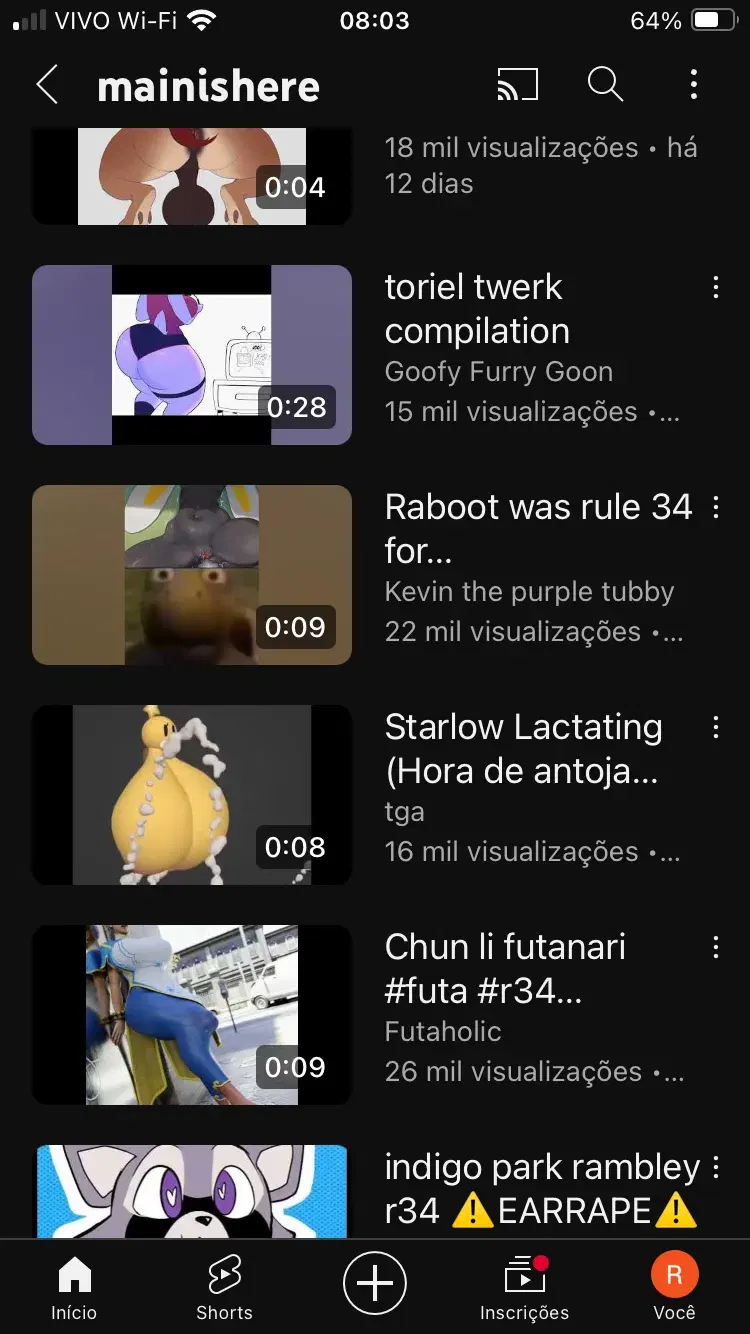Viewport: 750px width, 1334px height.
Task: Cast to a device
Action: [518, 85]
